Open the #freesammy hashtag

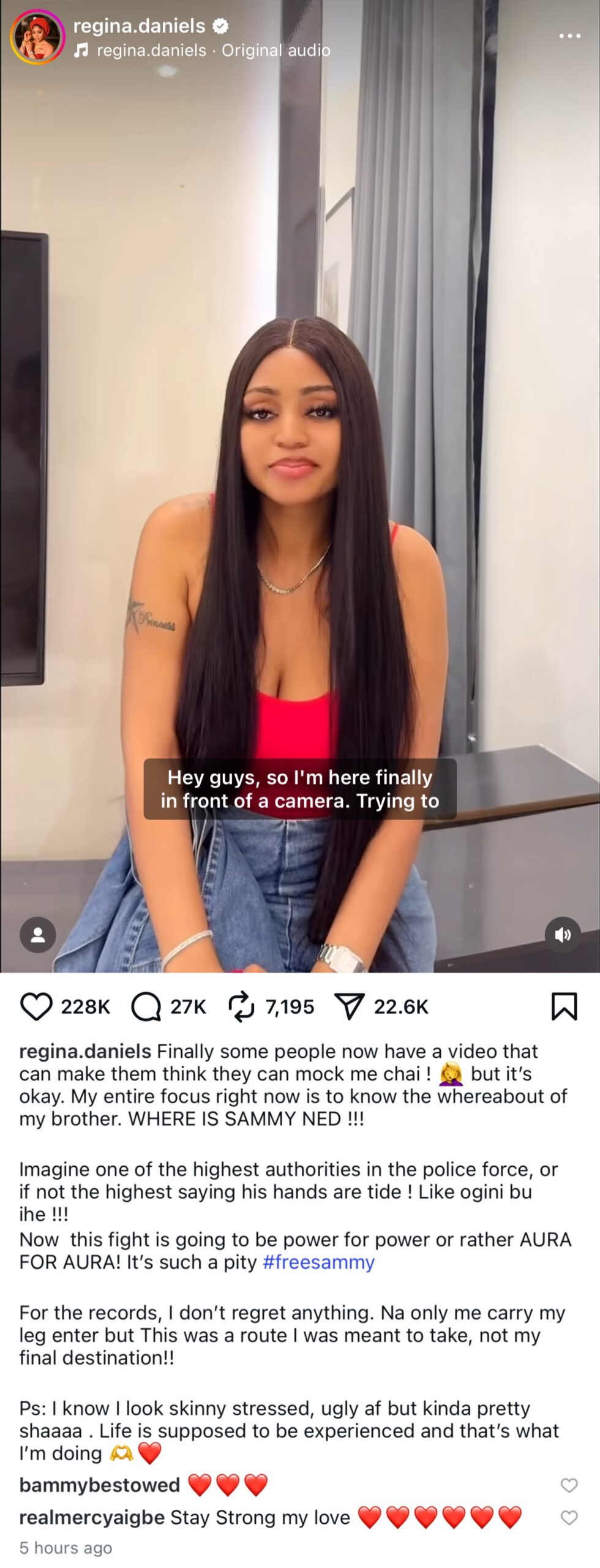click(x=318, y=1262)
